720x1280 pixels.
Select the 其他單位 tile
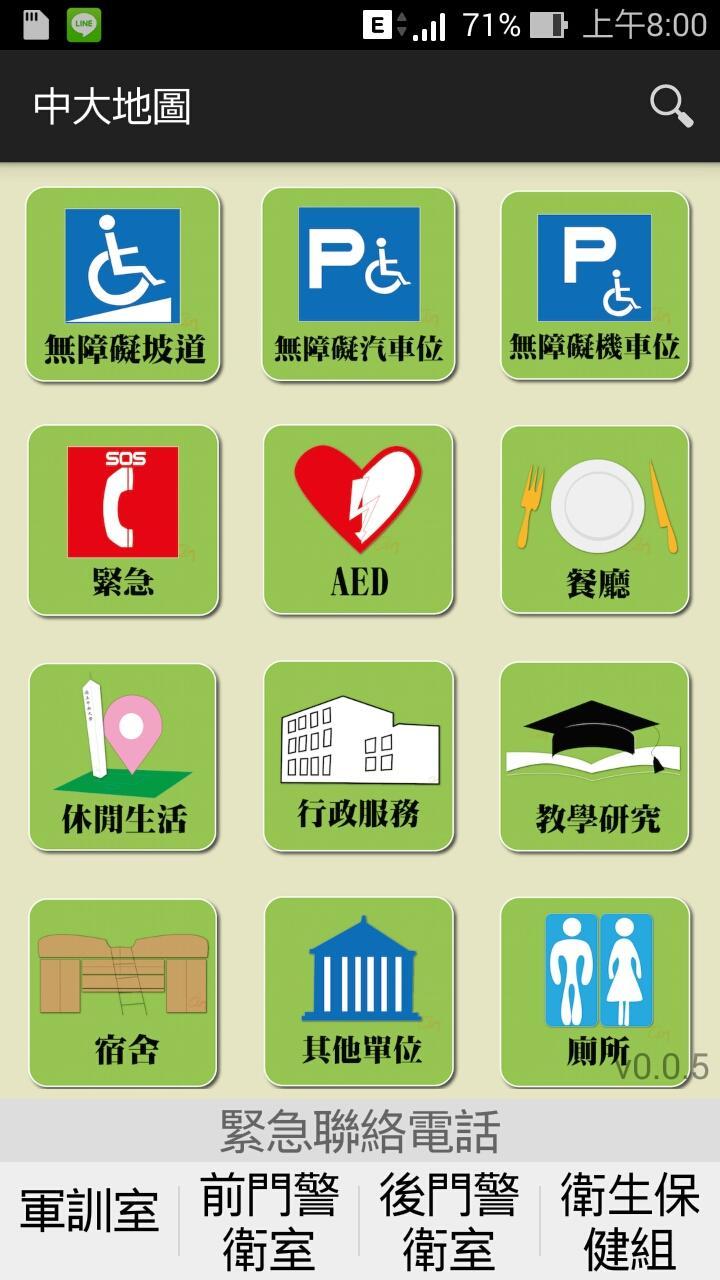coord(359,992)
